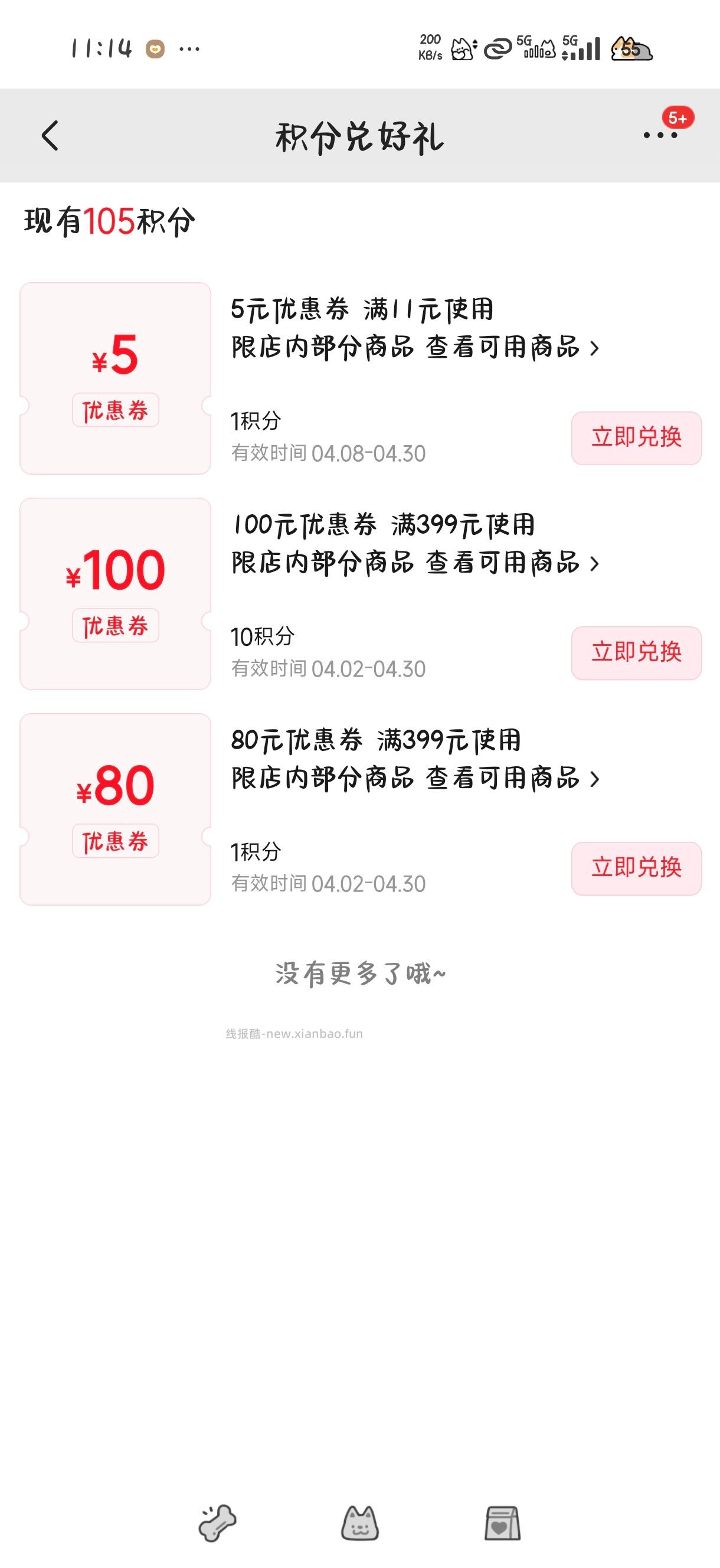Screen dimensions: 720x1568
Task: Tap 立即兑换 for the 100元优惠券
Action: 637,654
